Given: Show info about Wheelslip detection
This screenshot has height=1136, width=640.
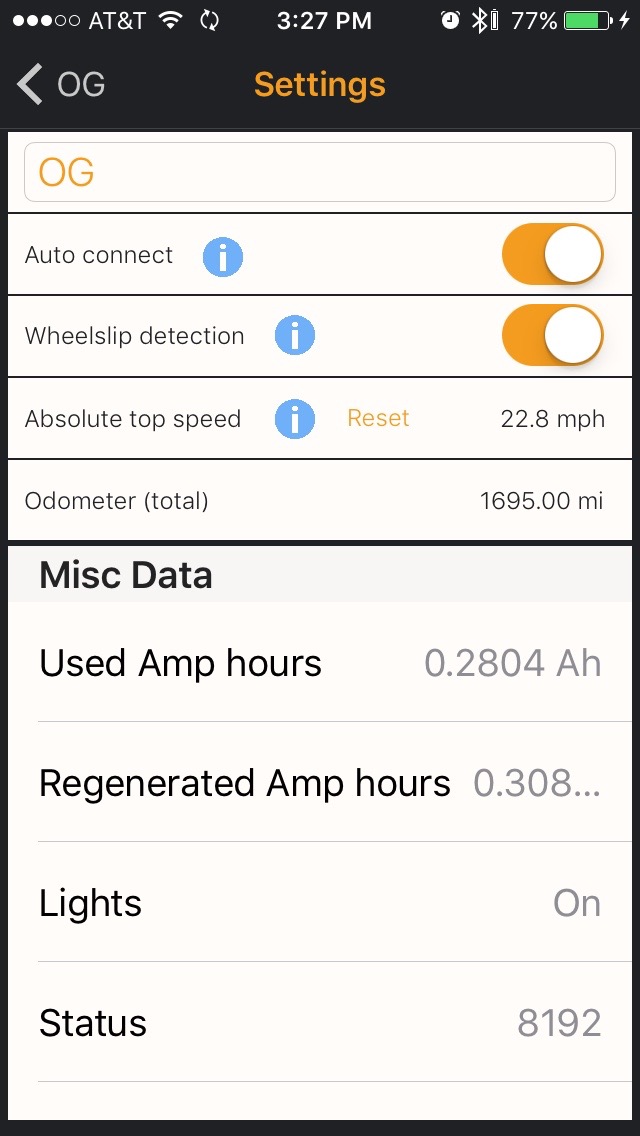Looking at the screenshot, I should click(x=295, y=336).
